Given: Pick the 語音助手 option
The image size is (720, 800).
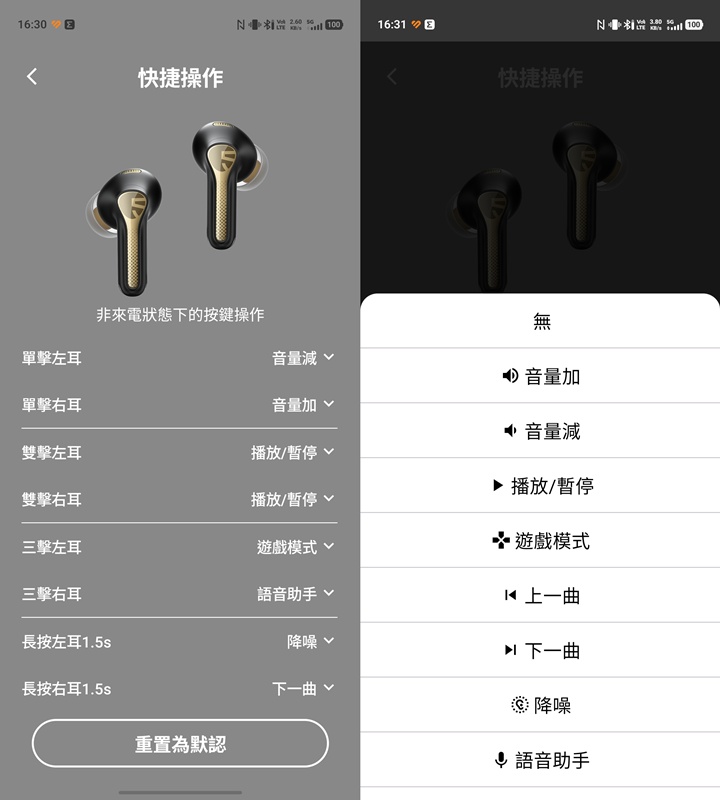Looking at the screenshot, I should click(541, 760).
